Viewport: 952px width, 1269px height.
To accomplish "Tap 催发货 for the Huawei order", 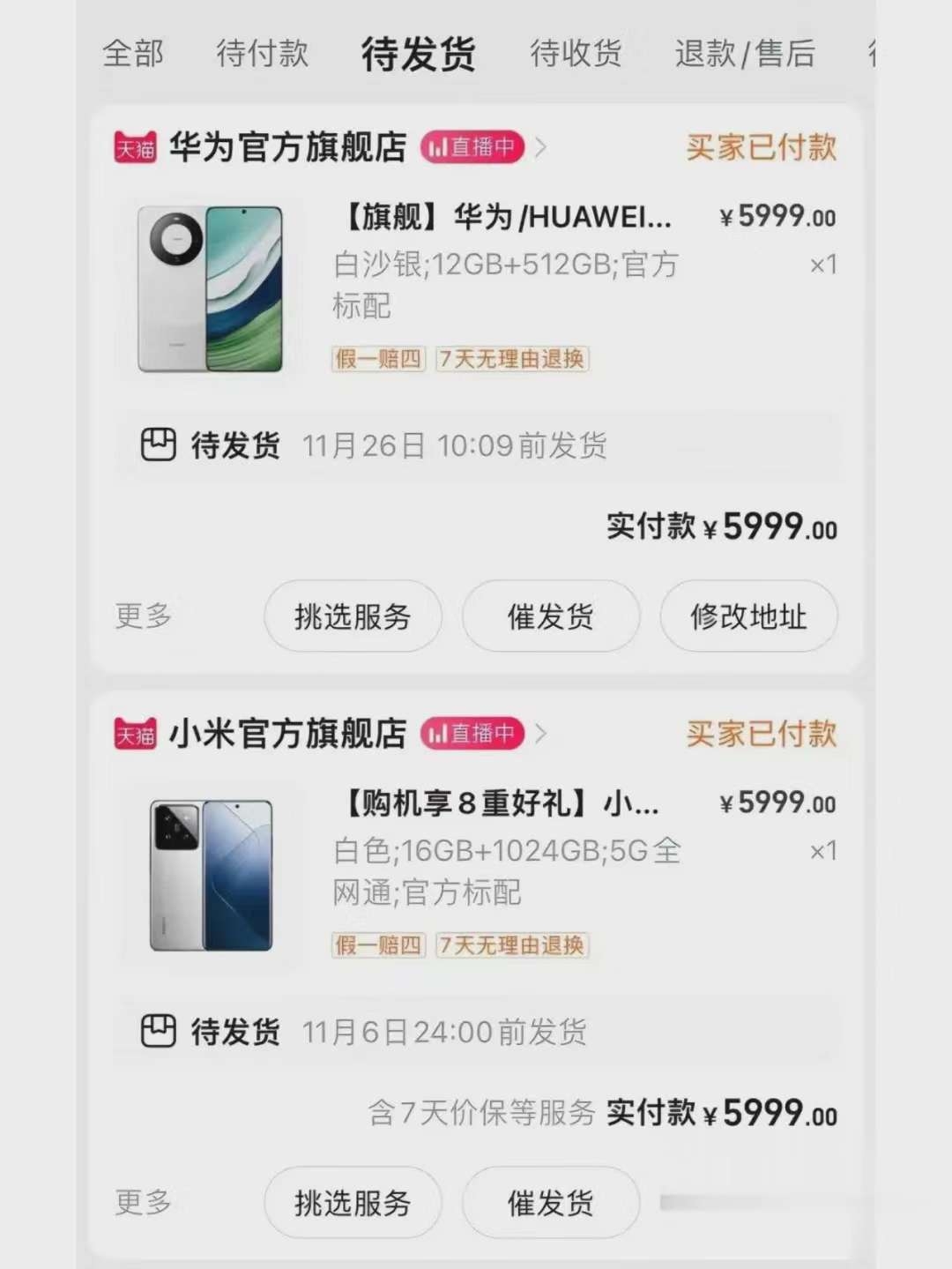I will click(x=551, y=616).
